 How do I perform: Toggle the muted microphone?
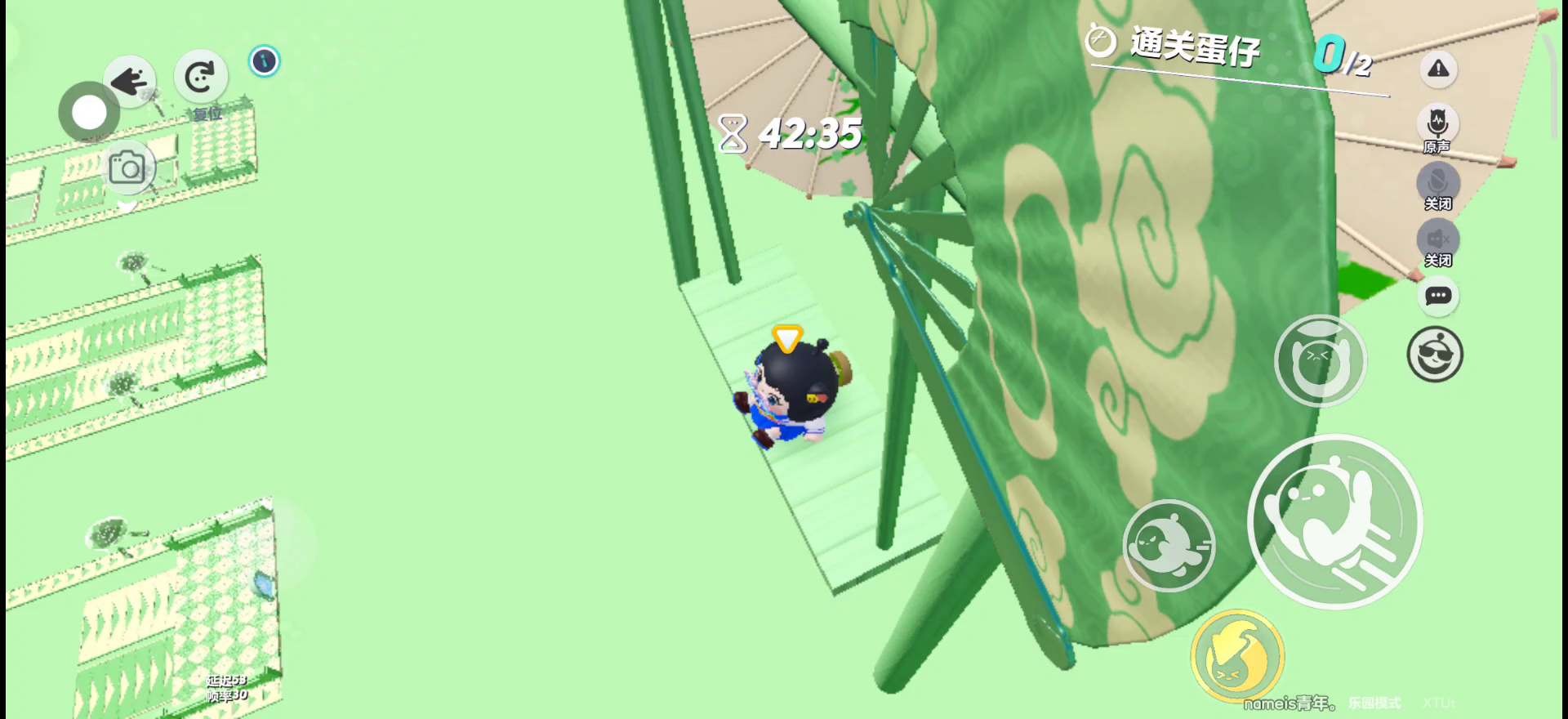[x=1437, y=182]
